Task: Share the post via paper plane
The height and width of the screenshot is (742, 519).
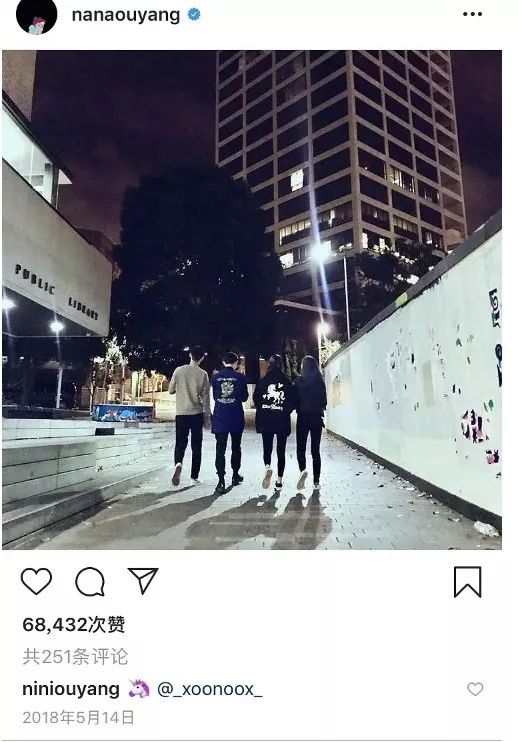Action: click(x=142, y=581)
